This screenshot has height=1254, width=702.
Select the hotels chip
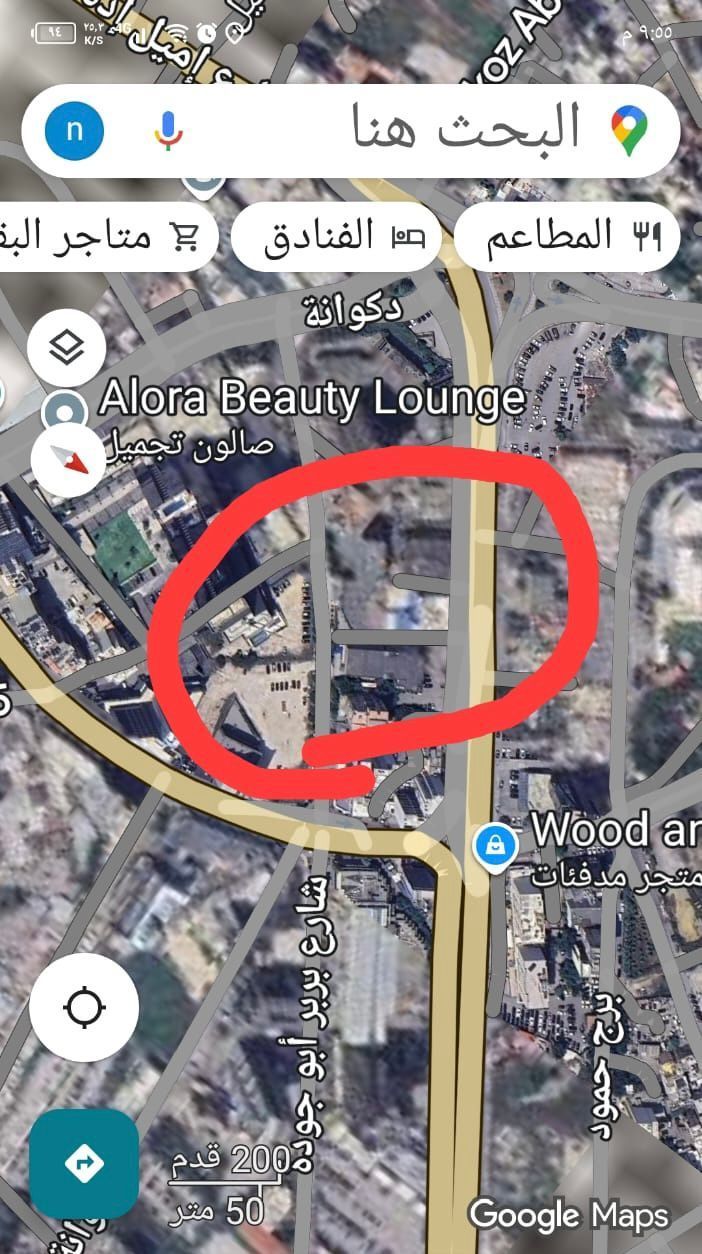(x=336, y=238)
